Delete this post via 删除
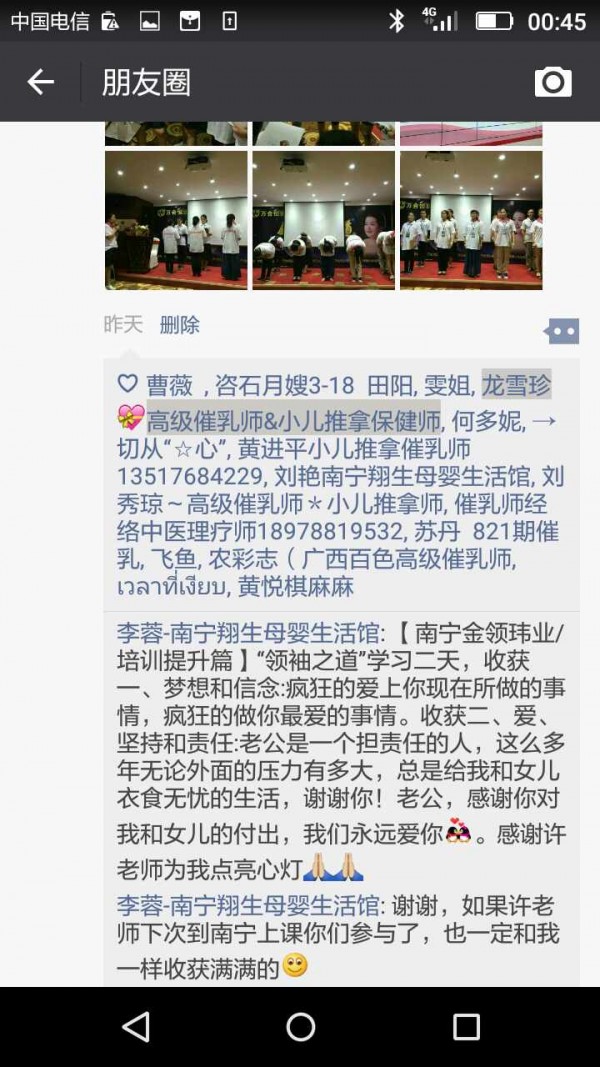This screenshot has width=600, height=1067. [180, 325]
